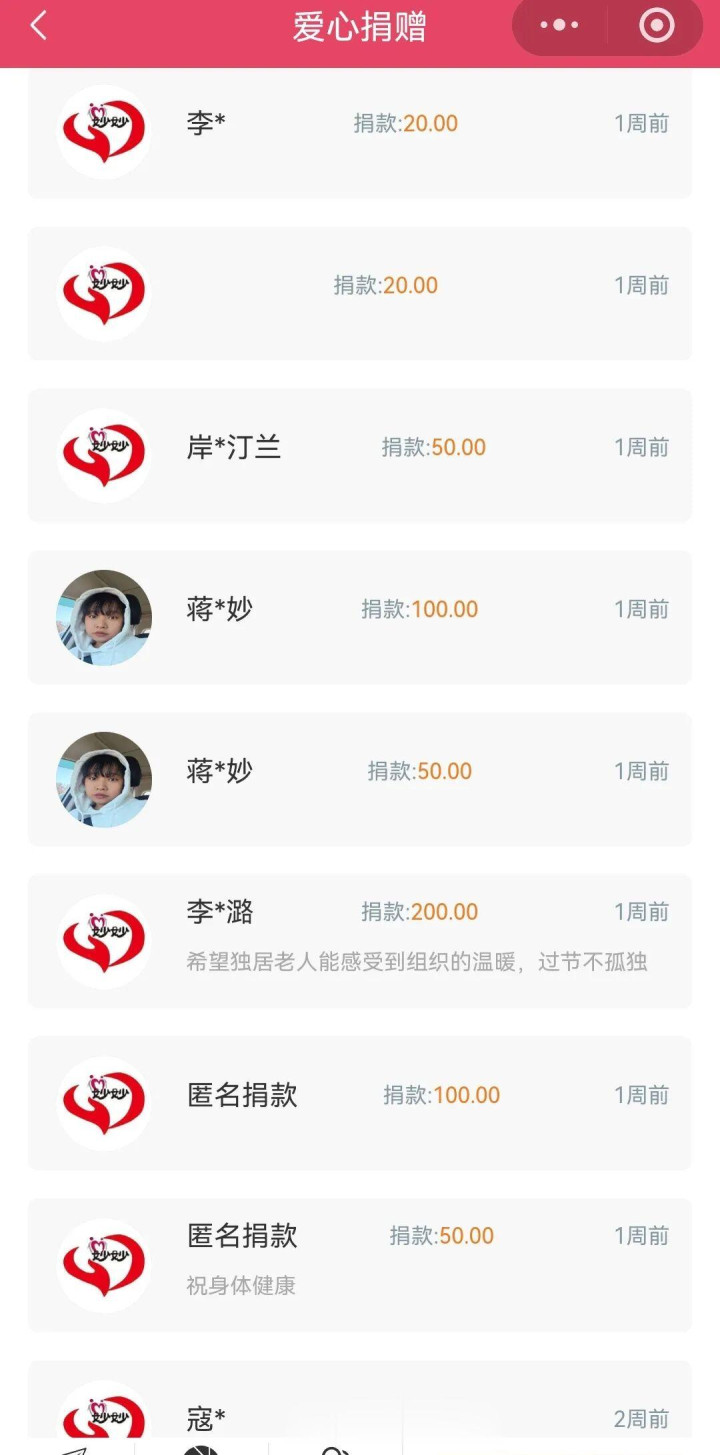Go back using the top-left arrow
Screen dimensions: 720x1455
tap(38, 26)
